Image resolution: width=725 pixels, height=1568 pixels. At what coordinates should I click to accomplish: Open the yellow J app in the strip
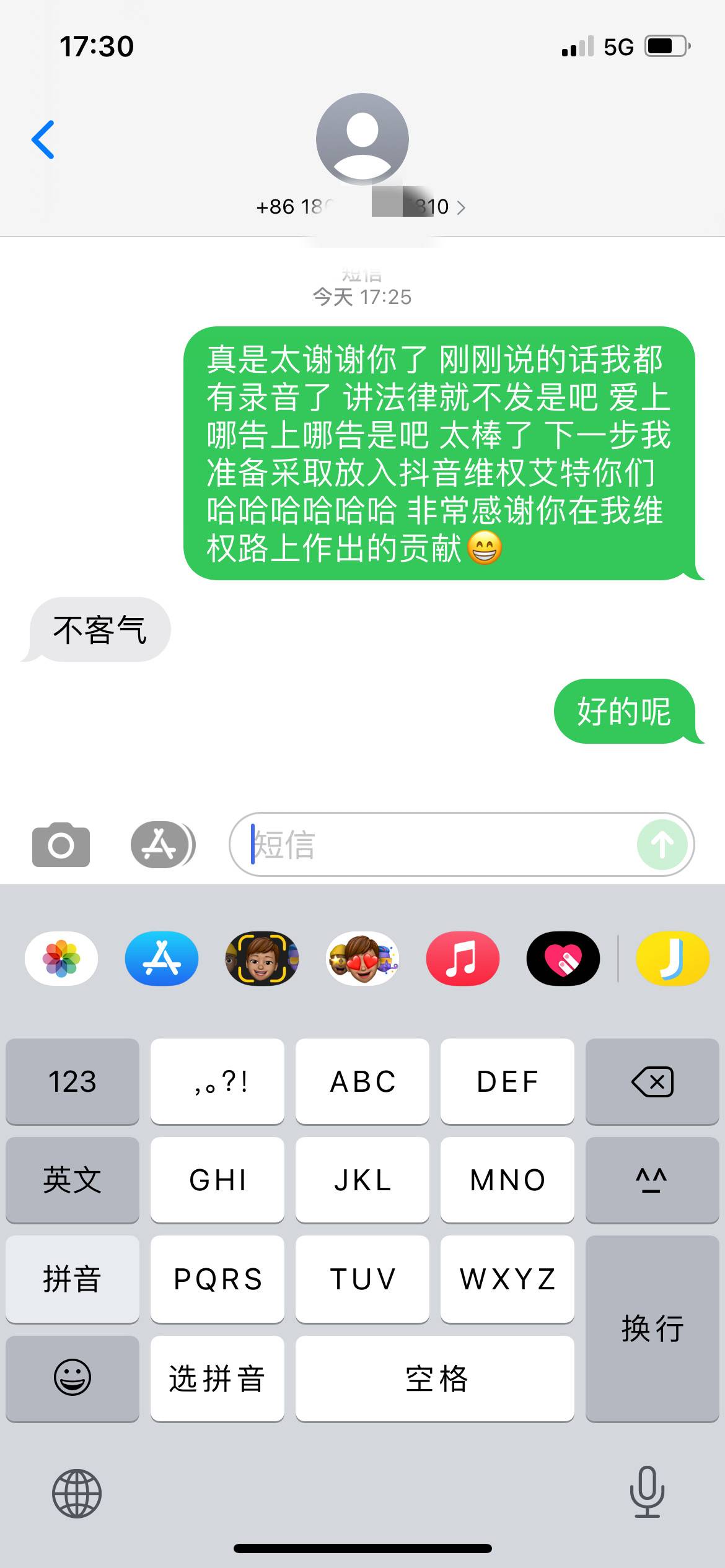(x=672, y=958)
